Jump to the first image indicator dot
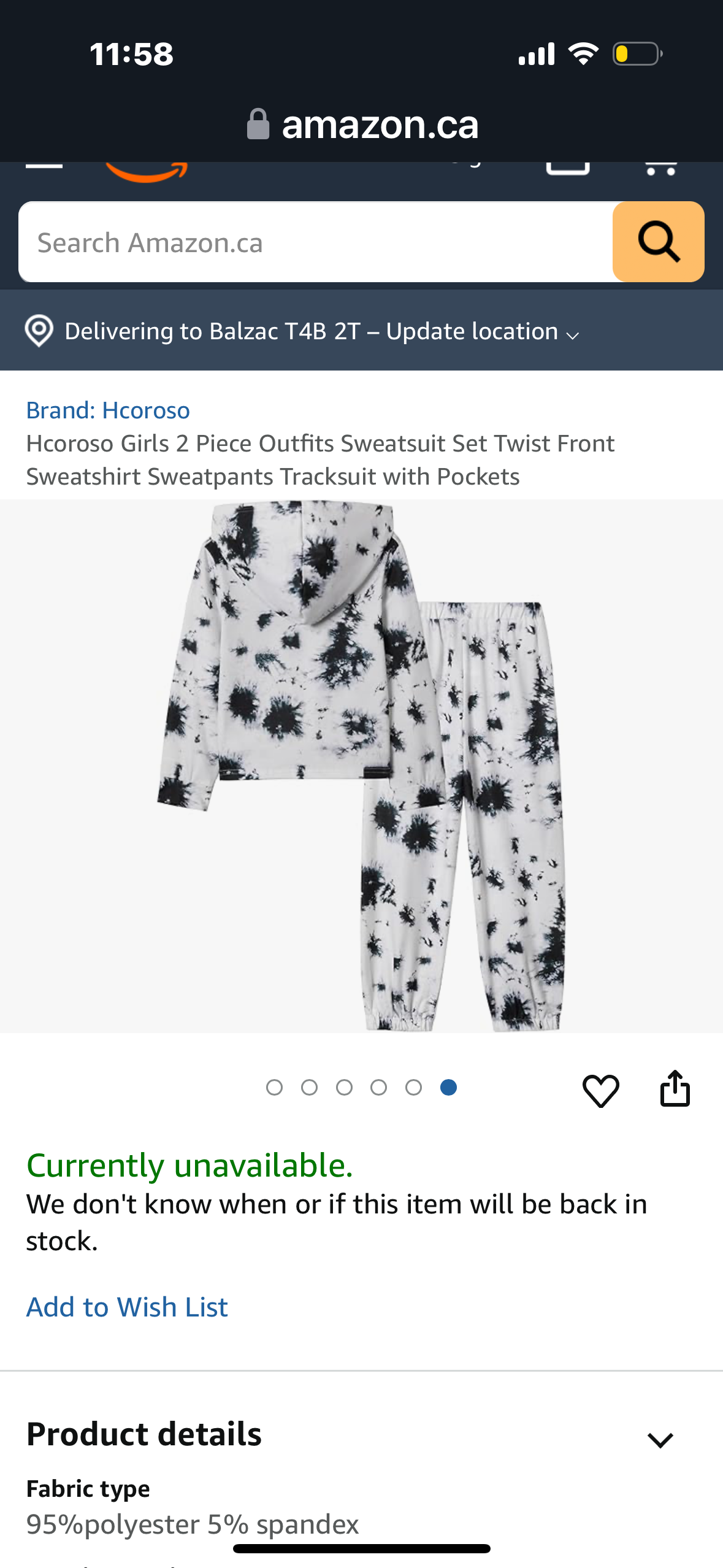 tap(274, 1087)
